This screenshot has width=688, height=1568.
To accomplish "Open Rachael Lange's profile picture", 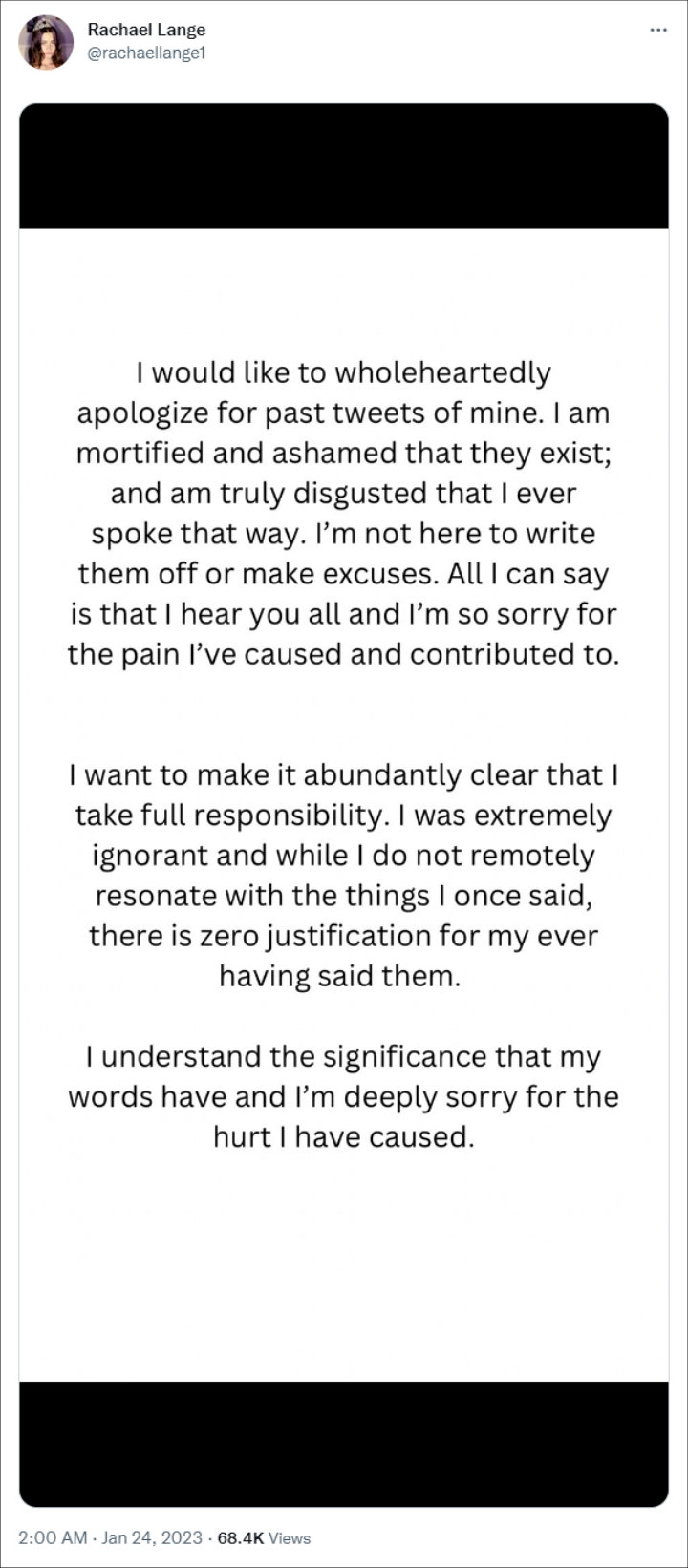I will [x=45, y=42].
